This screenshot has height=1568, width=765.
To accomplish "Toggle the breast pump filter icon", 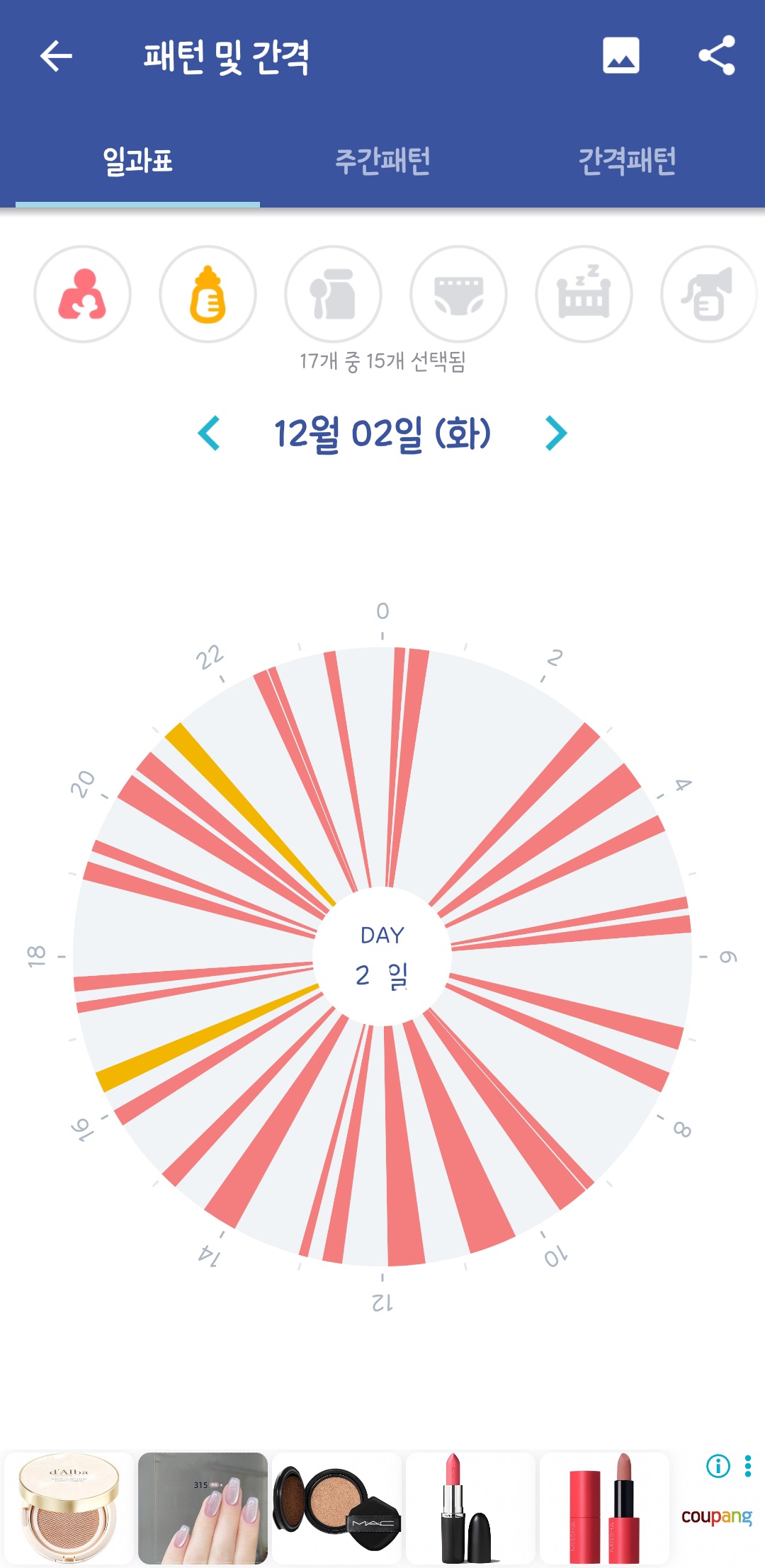I will pos(708,294).
